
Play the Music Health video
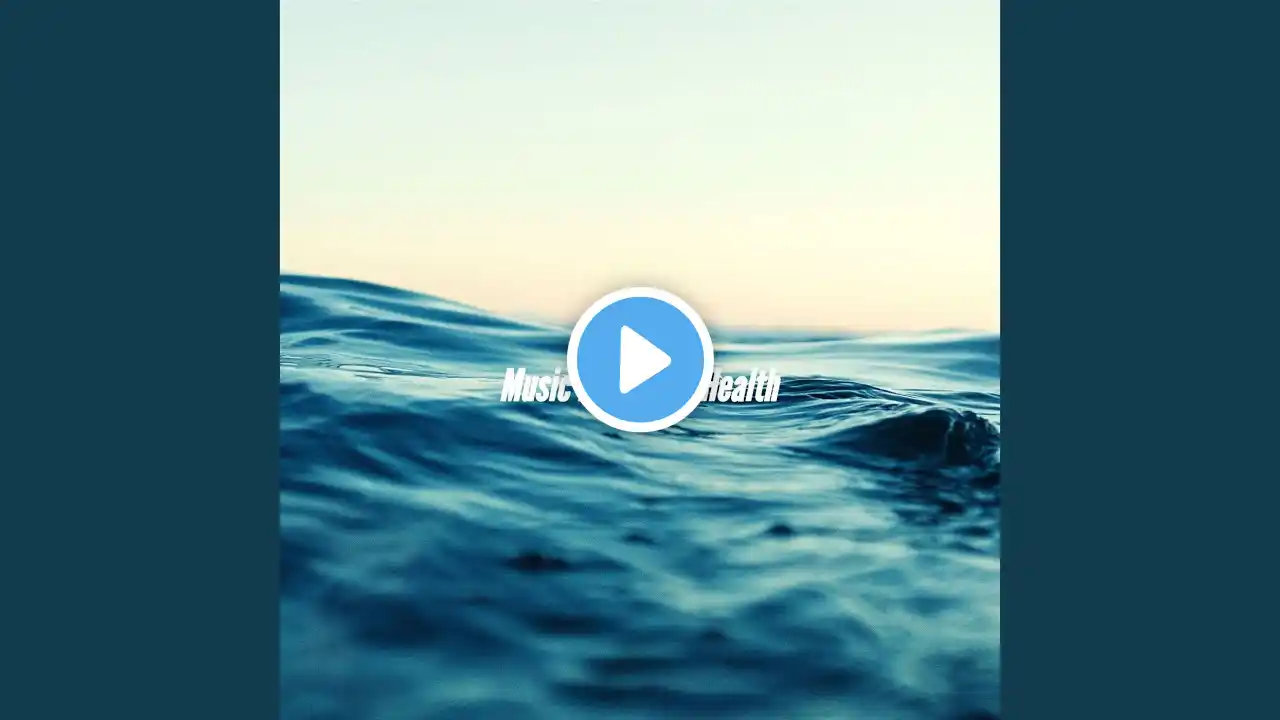640,359
